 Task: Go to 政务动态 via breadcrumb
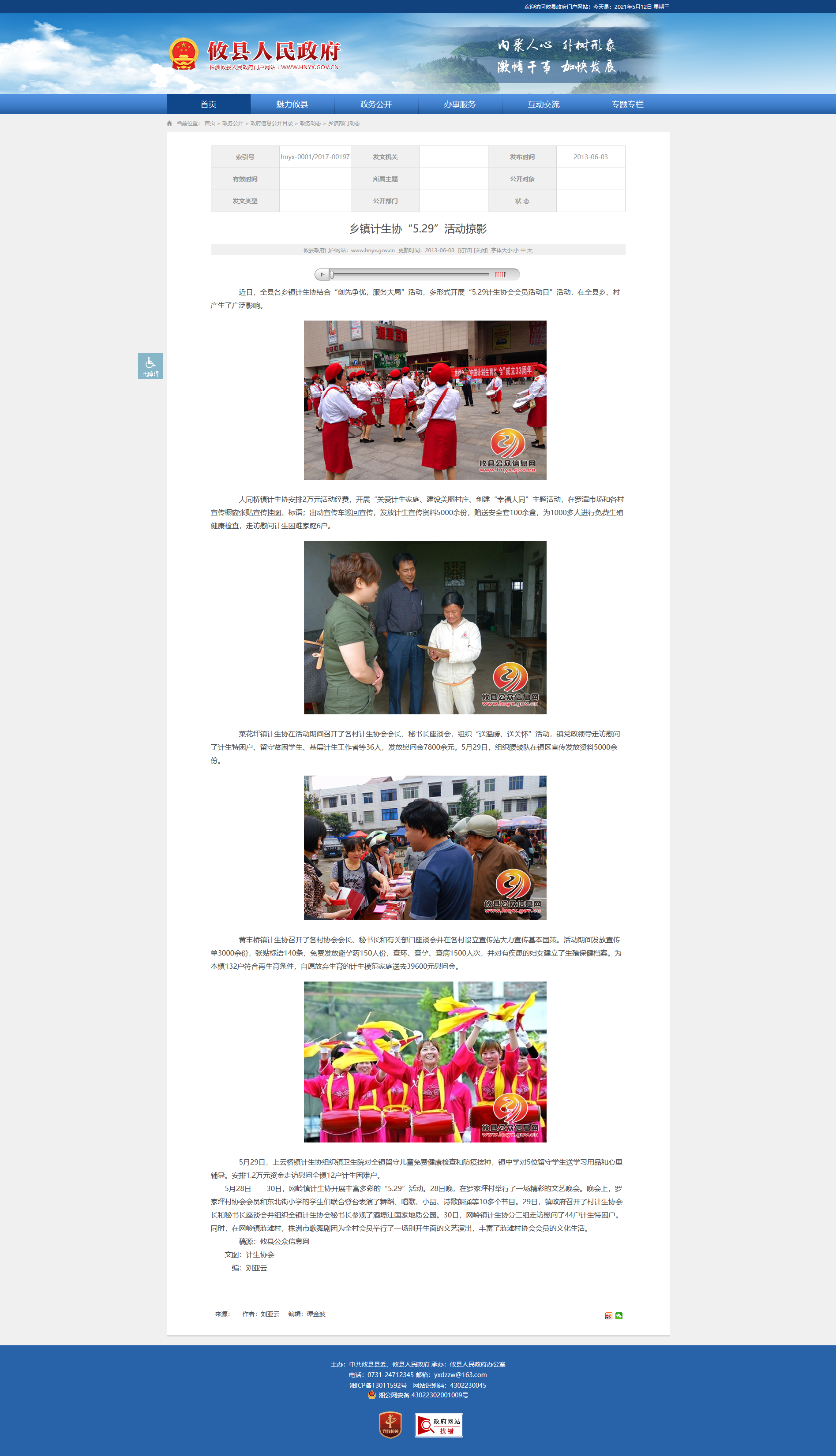(x=310, y=123)
